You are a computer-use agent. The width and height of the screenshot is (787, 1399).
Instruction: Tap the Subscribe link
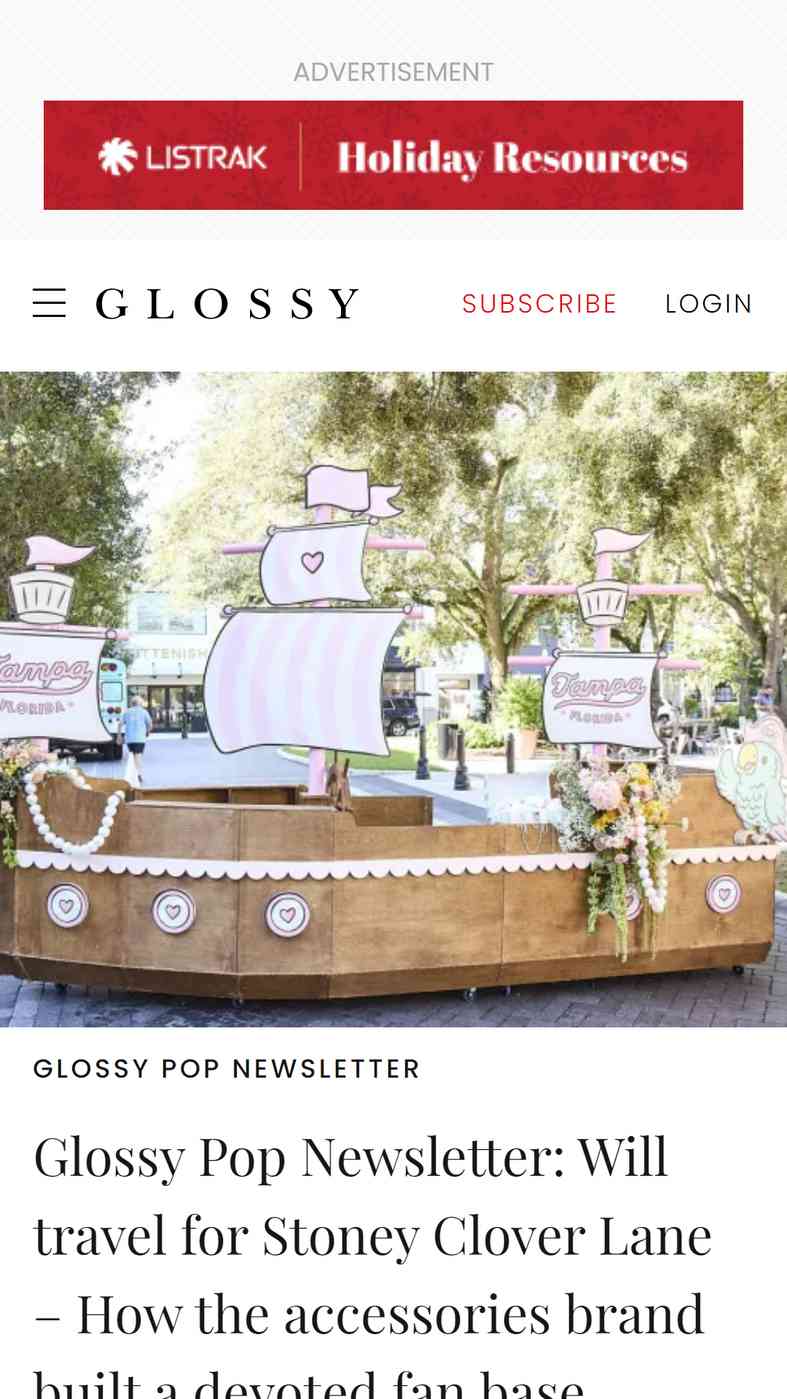(x=540, y=303)
